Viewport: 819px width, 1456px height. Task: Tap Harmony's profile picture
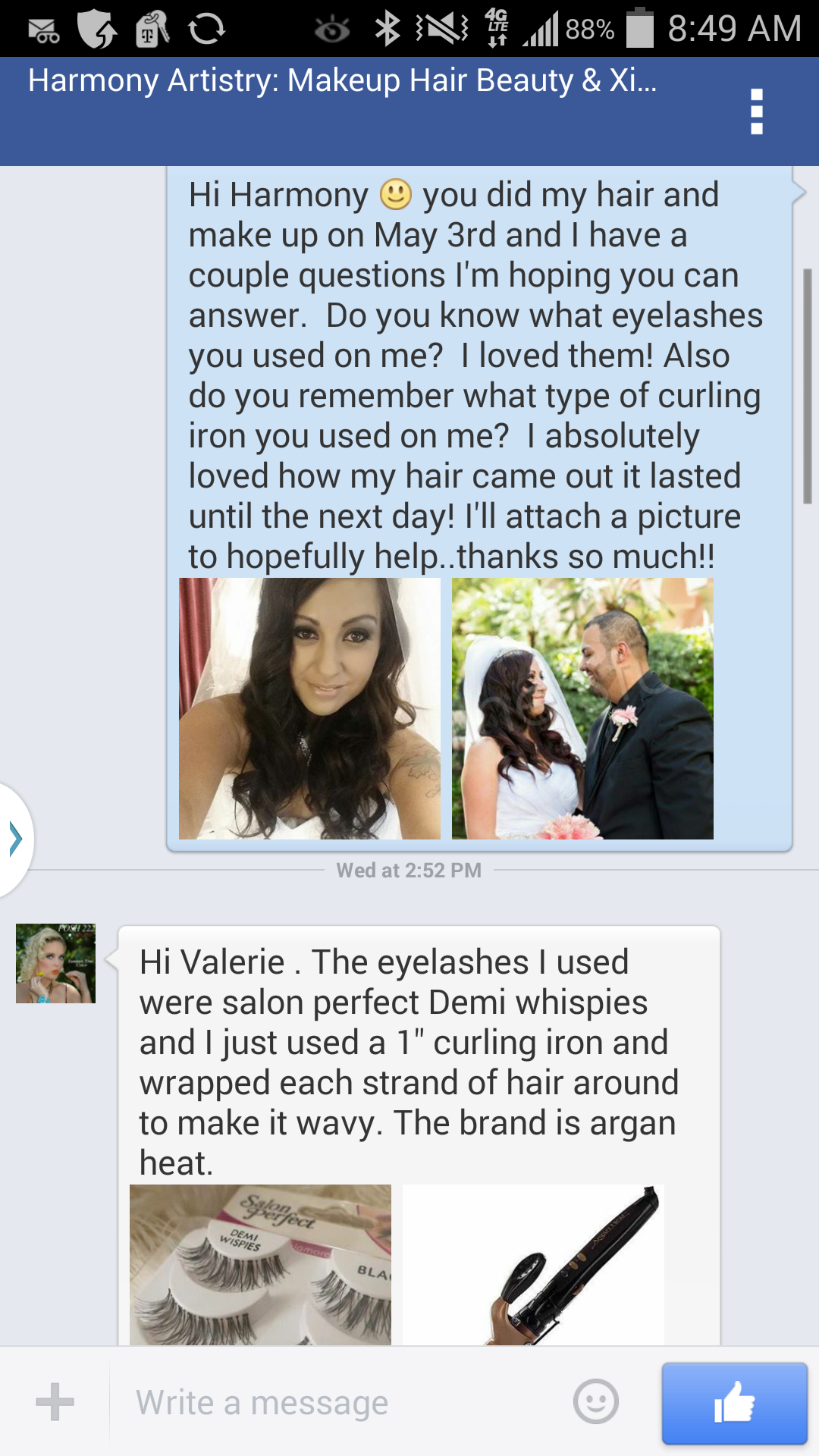56,963
